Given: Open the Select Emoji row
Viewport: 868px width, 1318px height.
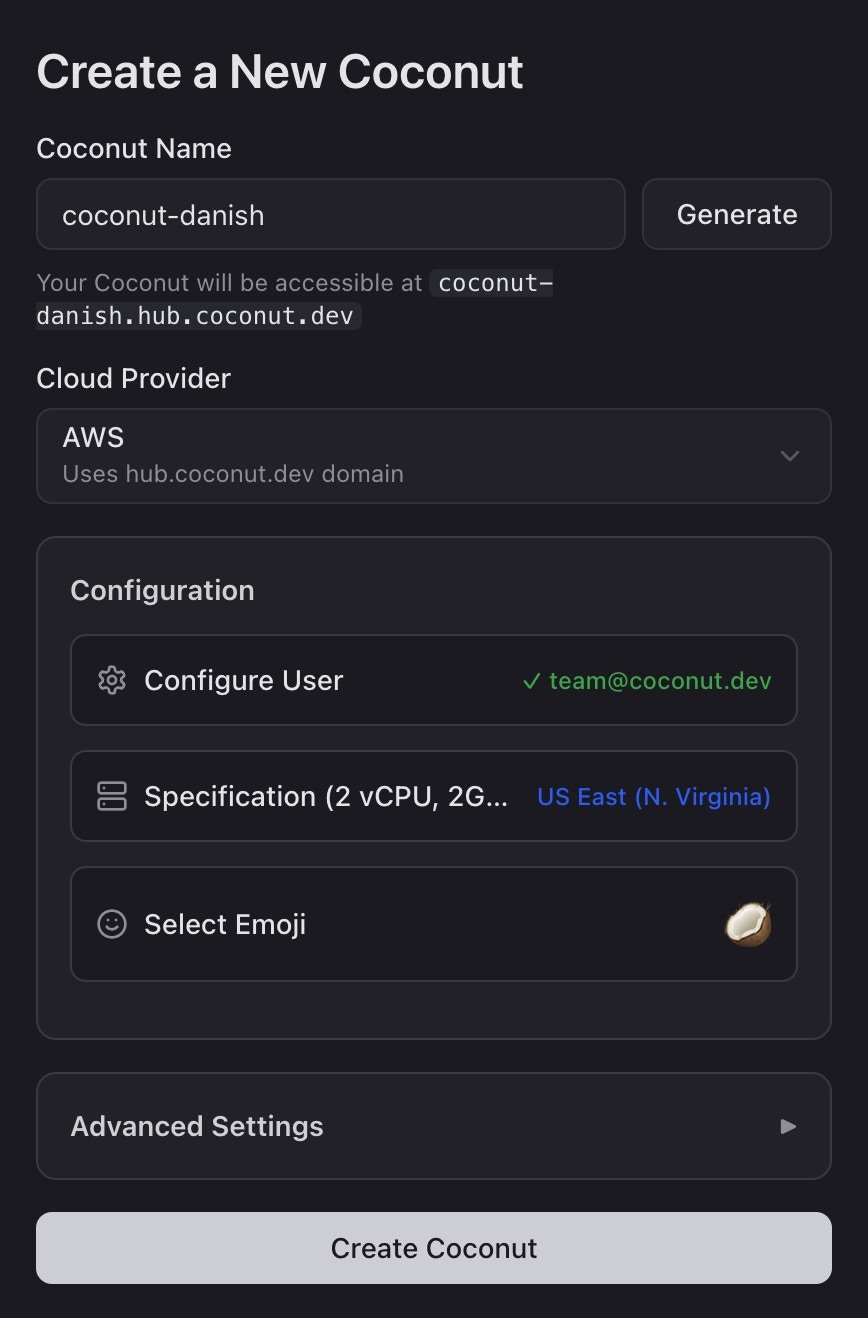Looking at the screenshot, I should [433, 924].
